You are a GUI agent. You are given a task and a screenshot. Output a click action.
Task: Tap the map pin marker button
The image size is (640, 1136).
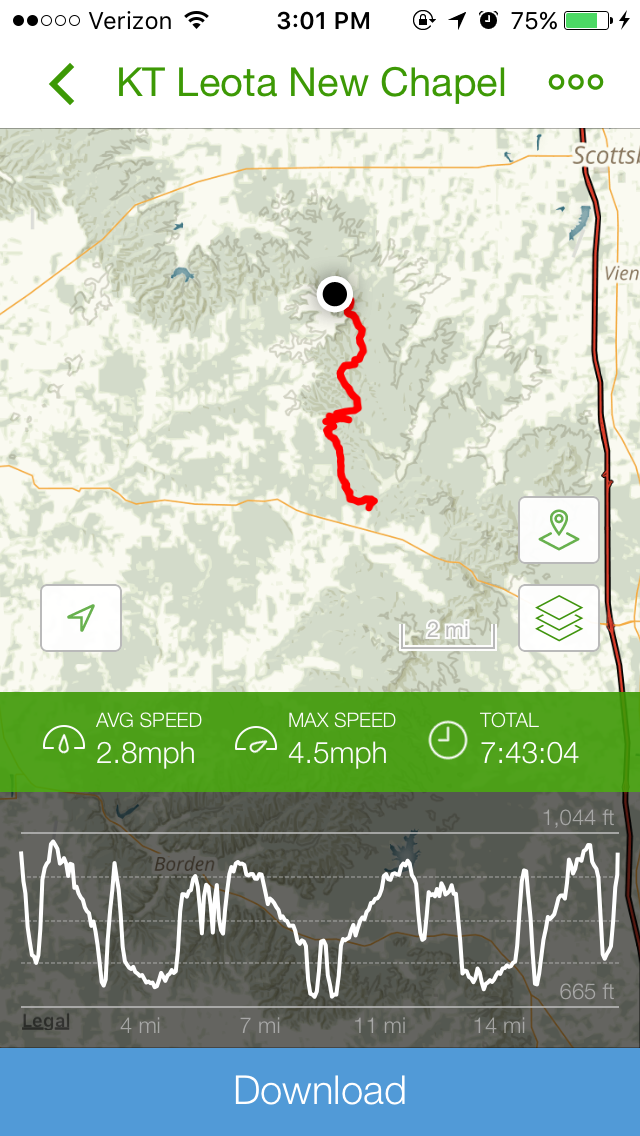(x=559, y=530)
